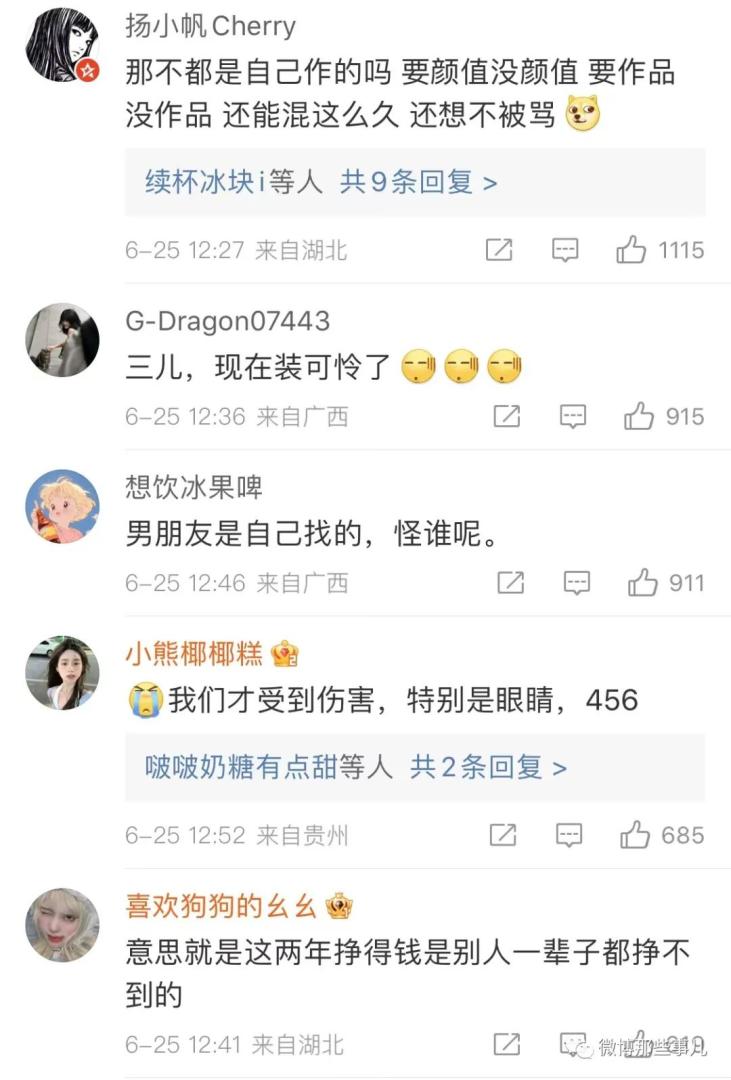The width and height of the screenshot is (731, 1080).
Task: Expand the 共9条回复 replies
Action: pyautogui.click(x=418, y=183)
